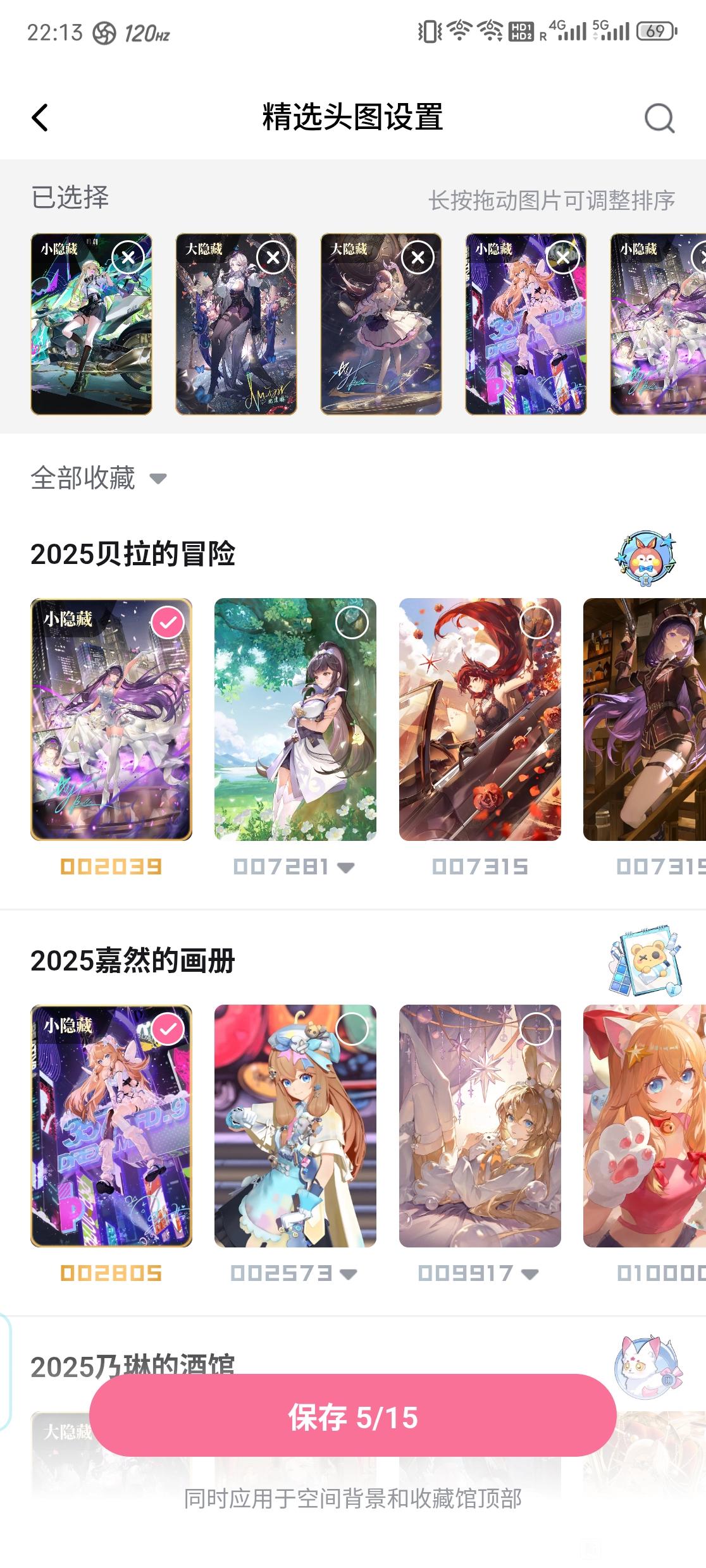Expand the 009917 number dropdown
The width and height of the screenshot is (706, 1568).
pos(530,1274)
